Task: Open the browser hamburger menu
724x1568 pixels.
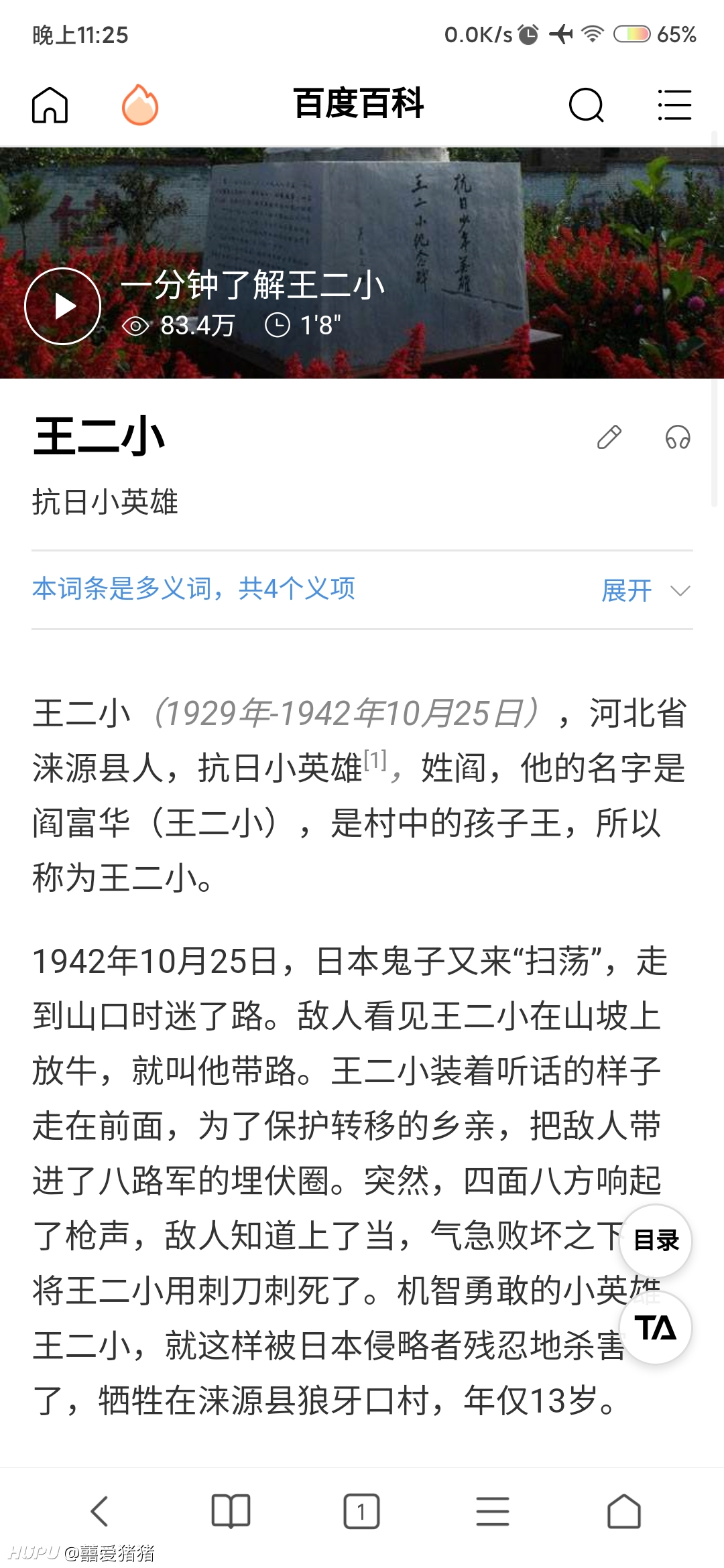Action: click(x=493, y=1512)
